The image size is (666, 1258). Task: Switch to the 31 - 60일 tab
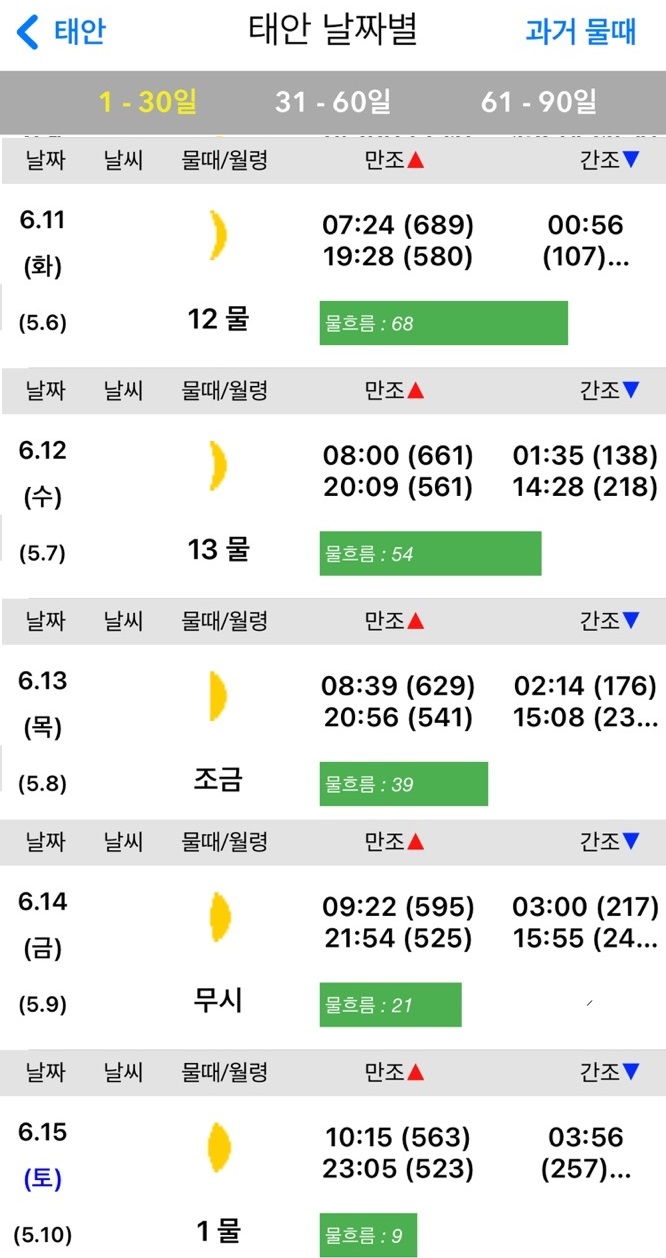coord(333,102)
